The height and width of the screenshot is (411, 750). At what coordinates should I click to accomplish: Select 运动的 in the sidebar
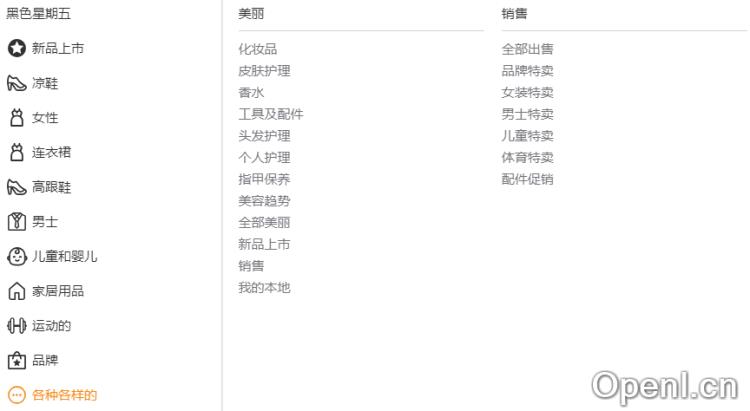pyautogui.click(x=51, y=325)
